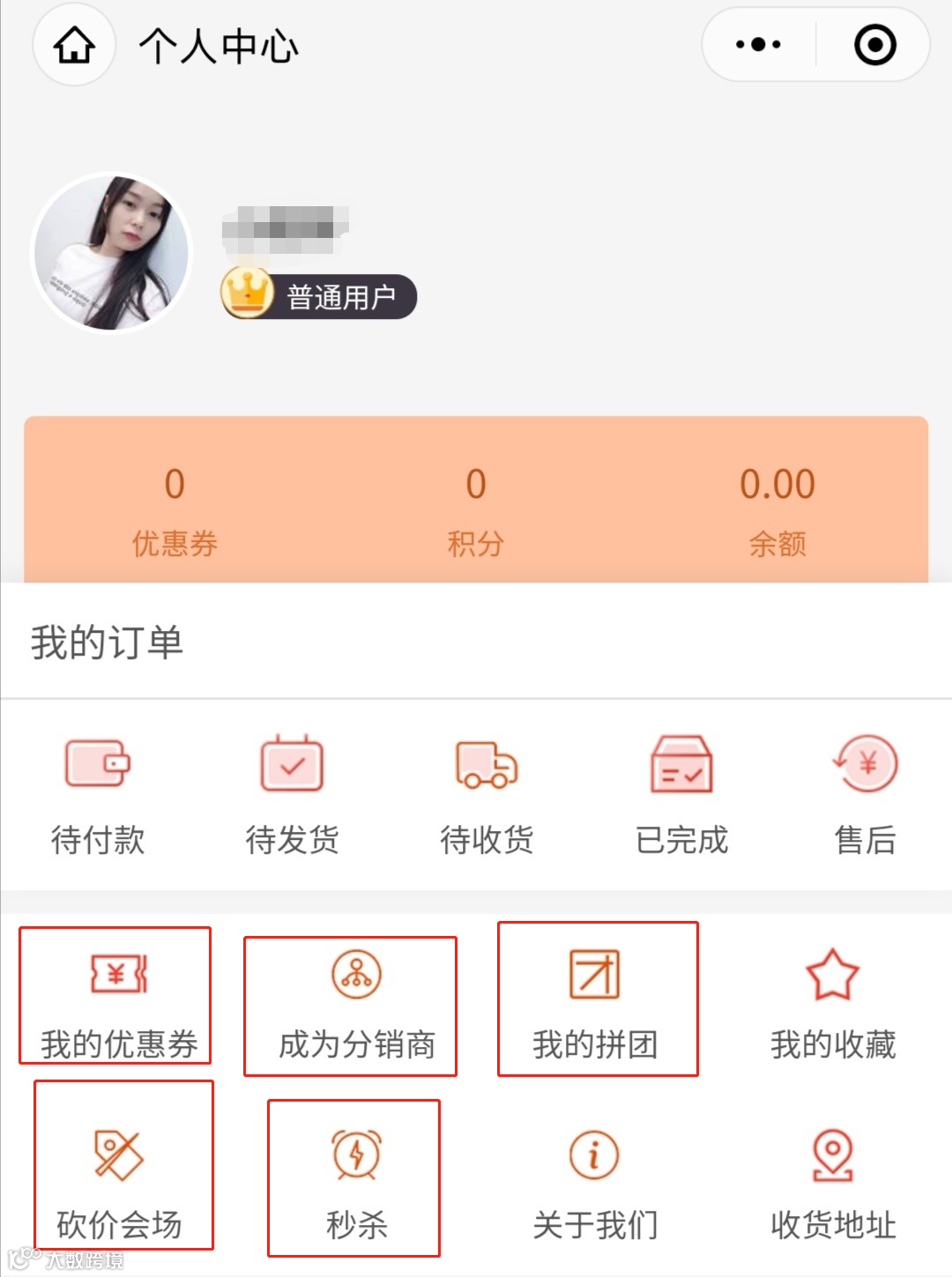Open 秒杀 flash sale

356,1183
